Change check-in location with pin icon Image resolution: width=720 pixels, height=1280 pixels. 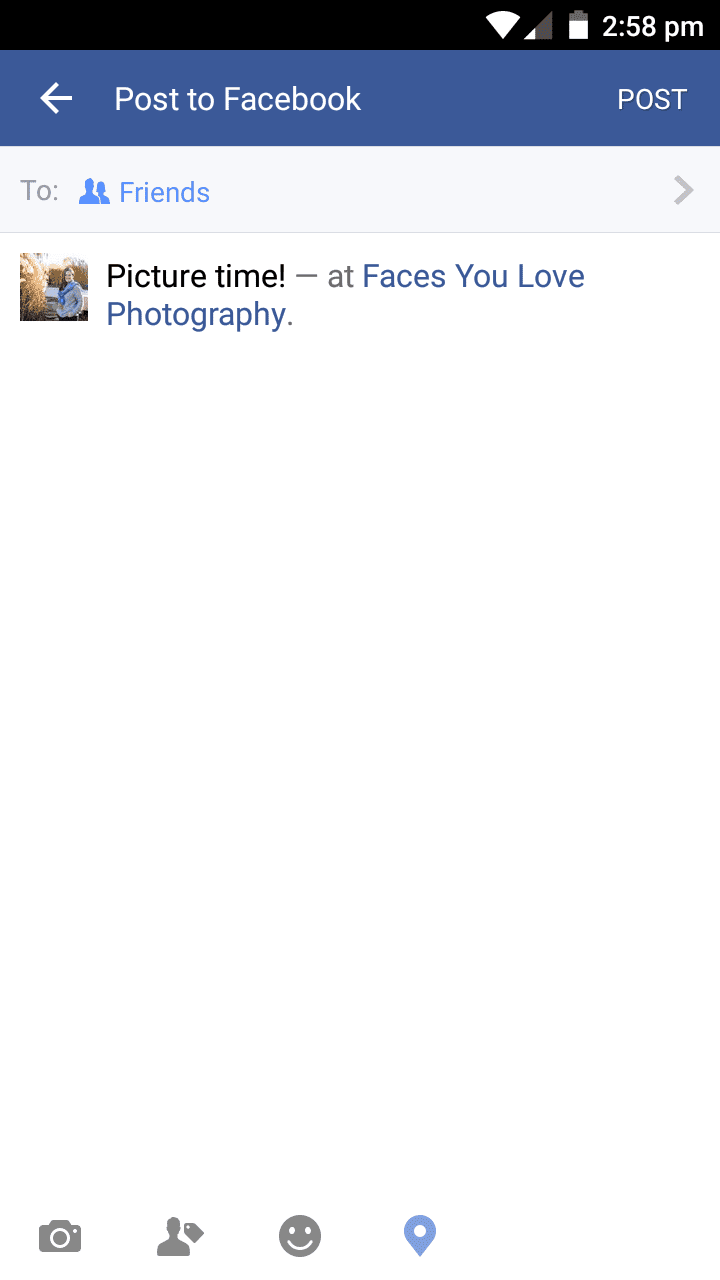coord(420,1237)
